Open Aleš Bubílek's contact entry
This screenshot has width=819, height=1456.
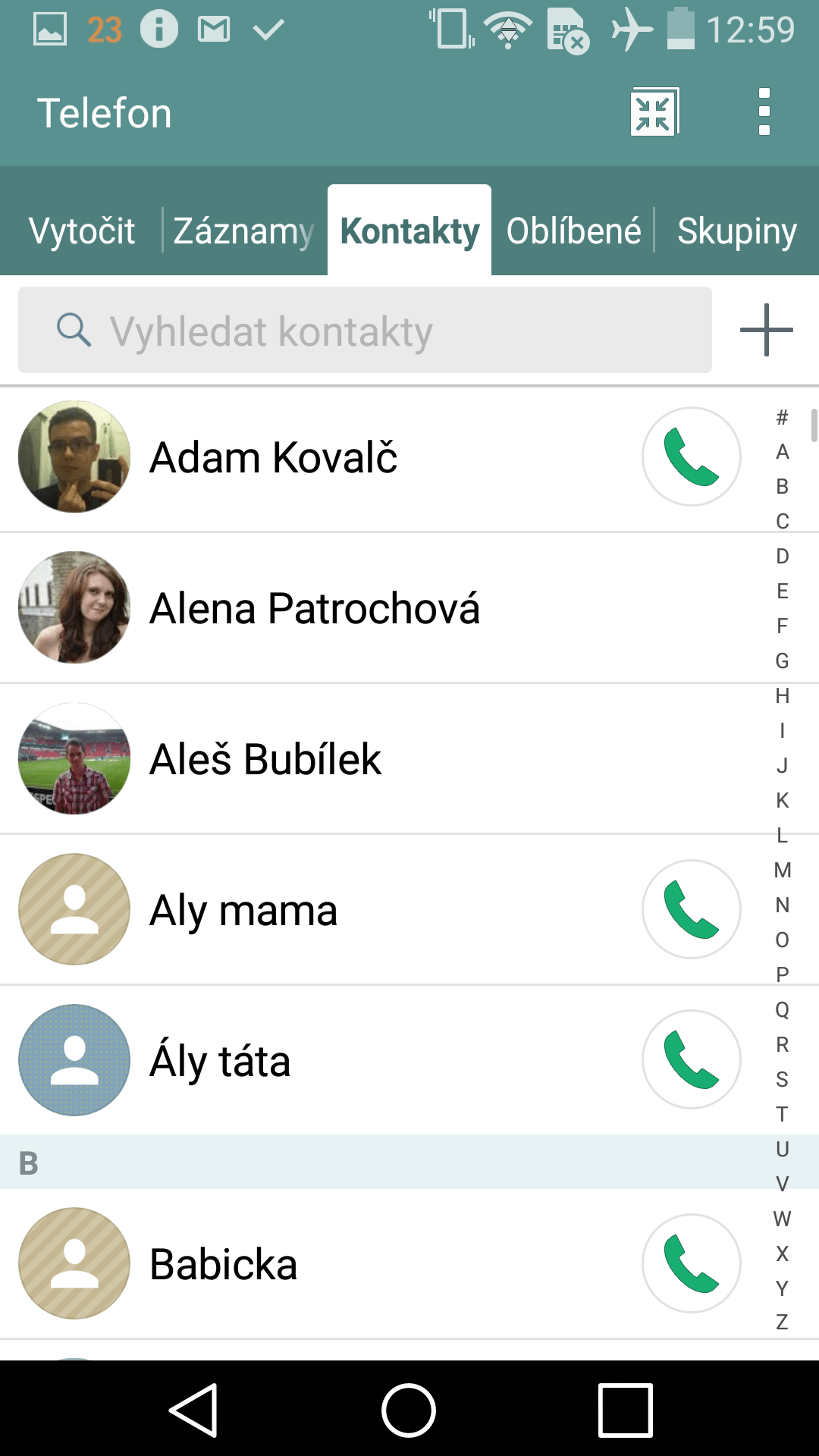(379, 759)
